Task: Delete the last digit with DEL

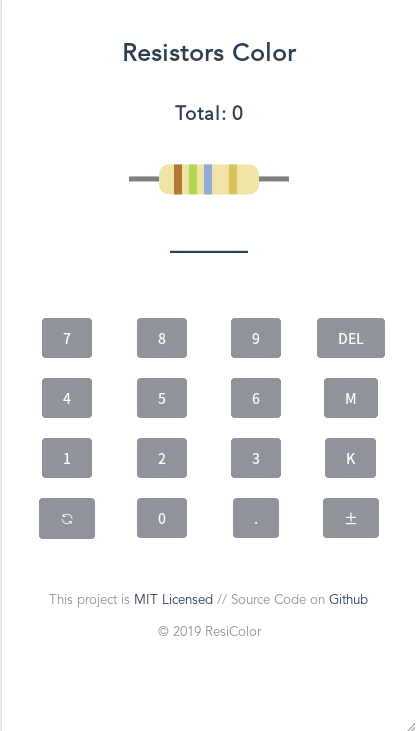Action: (351, 338)
